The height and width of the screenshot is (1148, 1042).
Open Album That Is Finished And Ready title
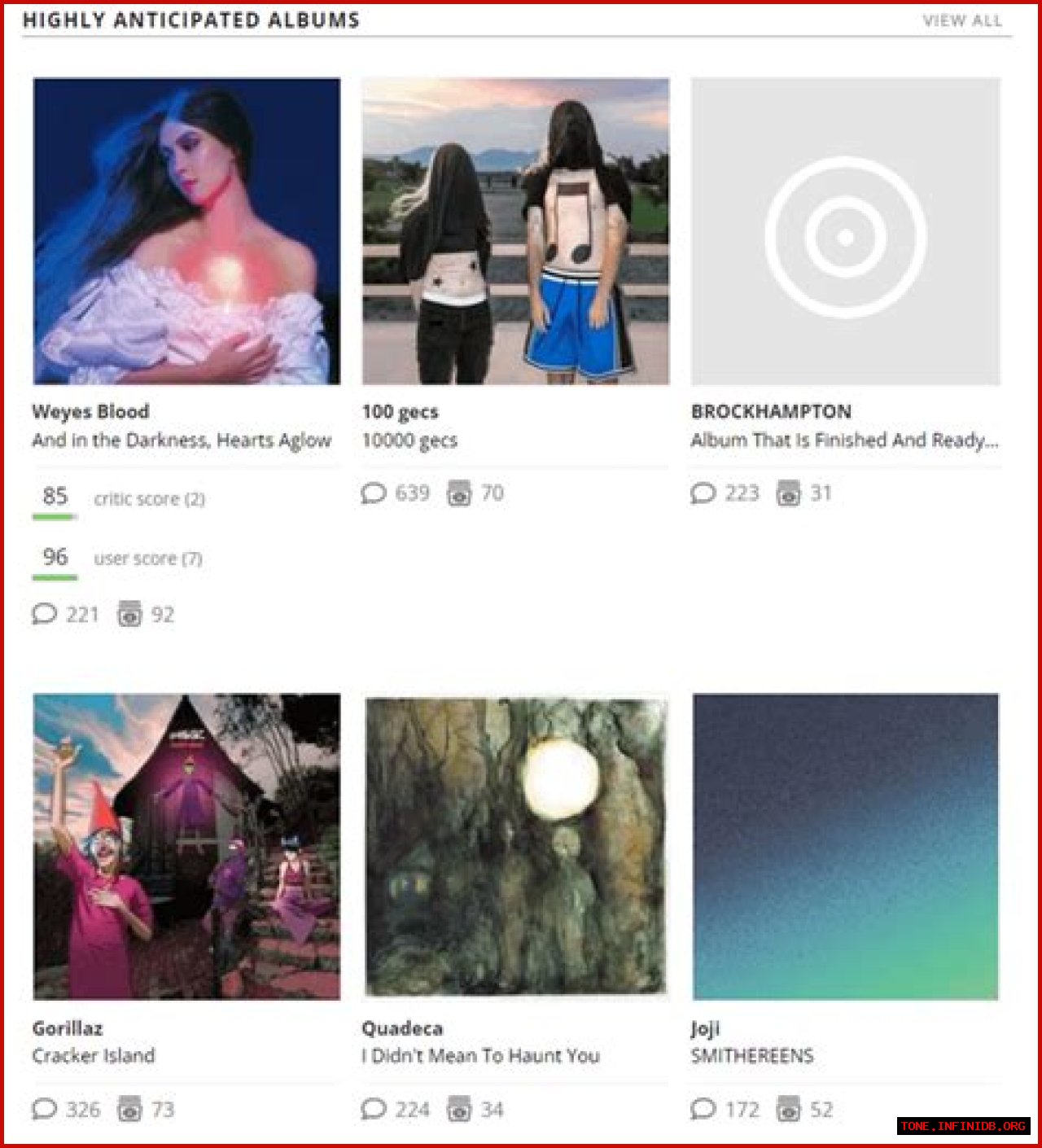tap(844, 440)
